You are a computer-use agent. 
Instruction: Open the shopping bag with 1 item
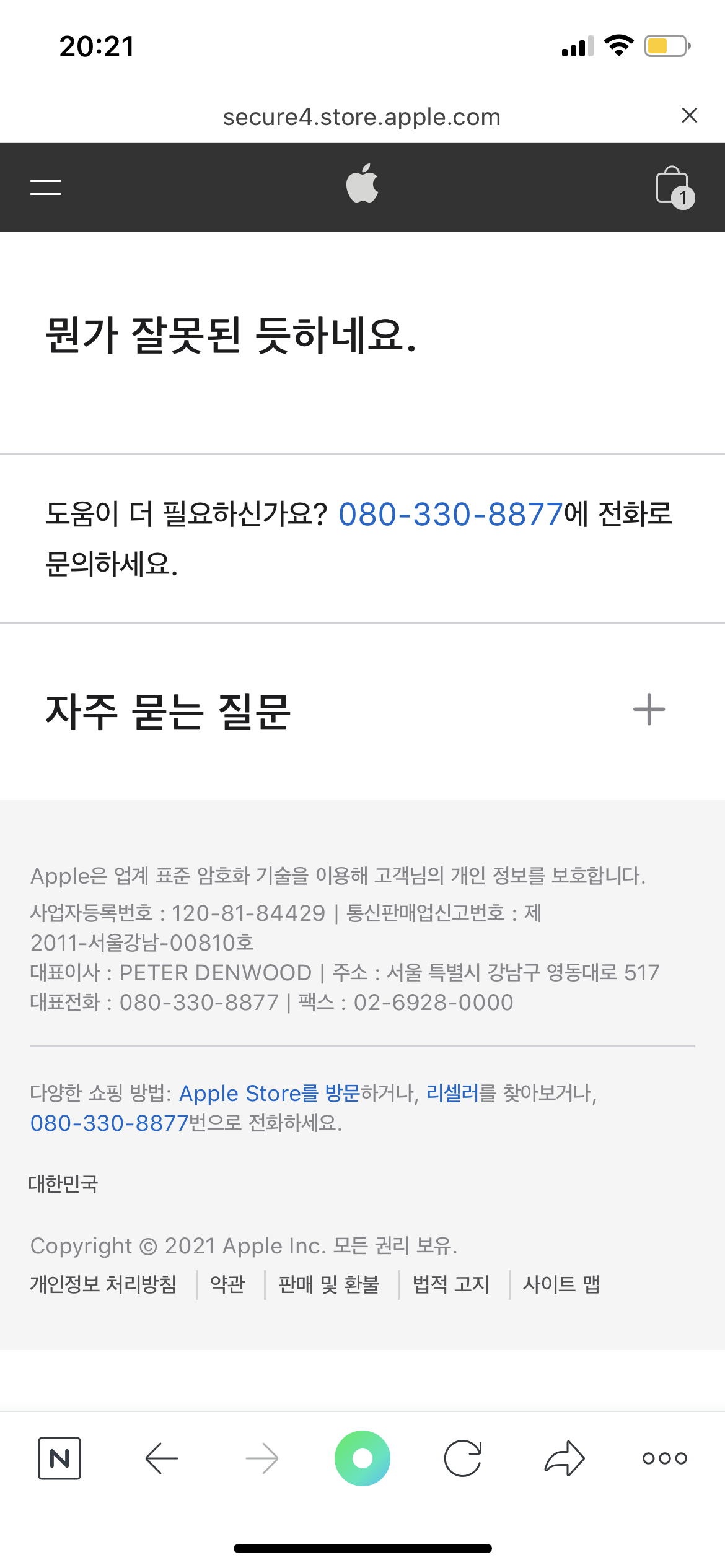click(674, 187)
